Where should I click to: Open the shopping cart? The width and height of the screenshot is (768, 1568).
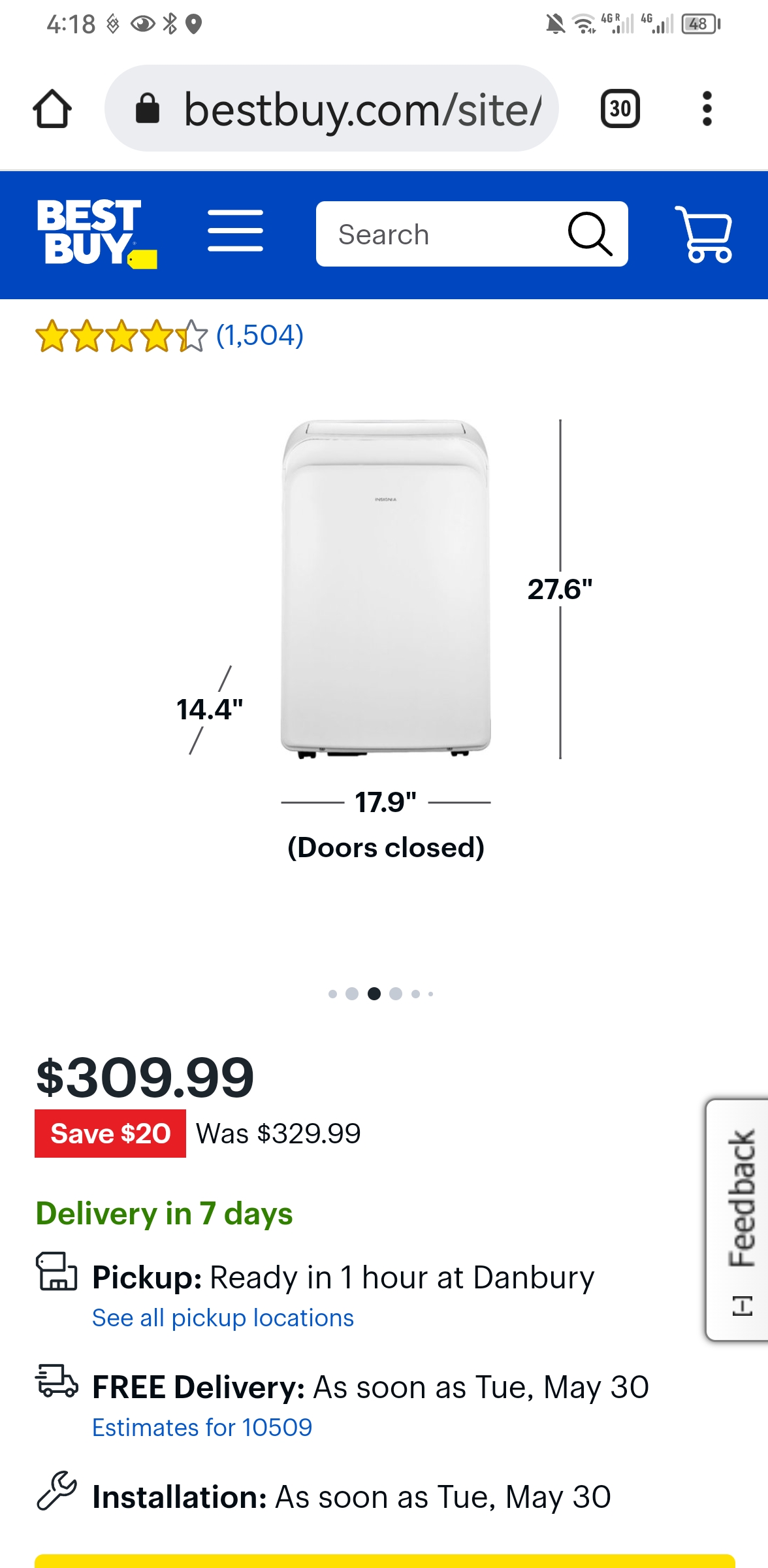coord(704,234)
